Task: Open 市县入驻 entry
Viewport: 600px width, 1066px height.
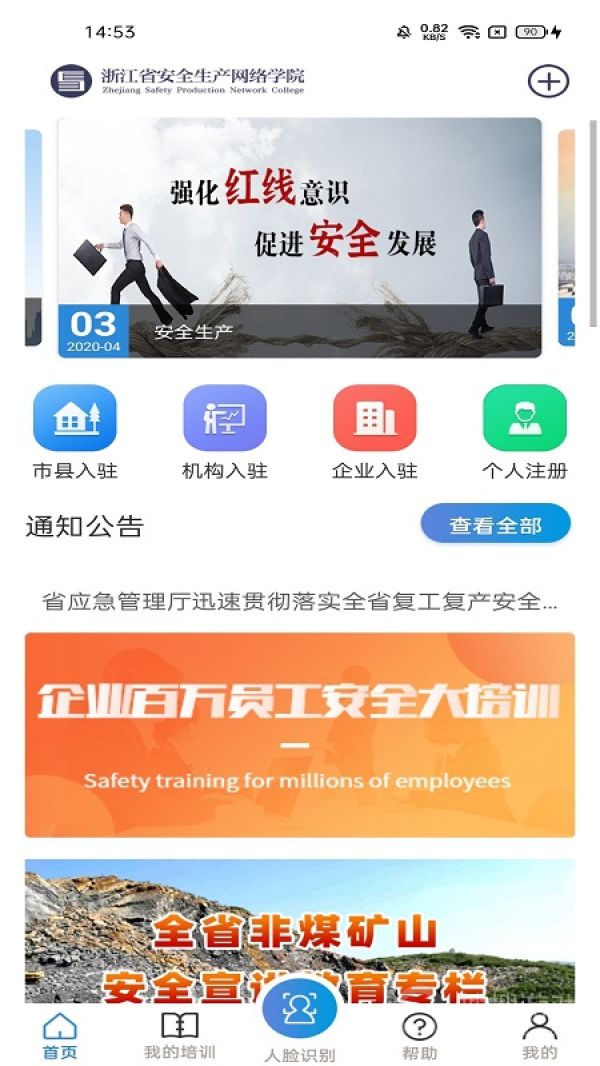Action: [75, 432]
